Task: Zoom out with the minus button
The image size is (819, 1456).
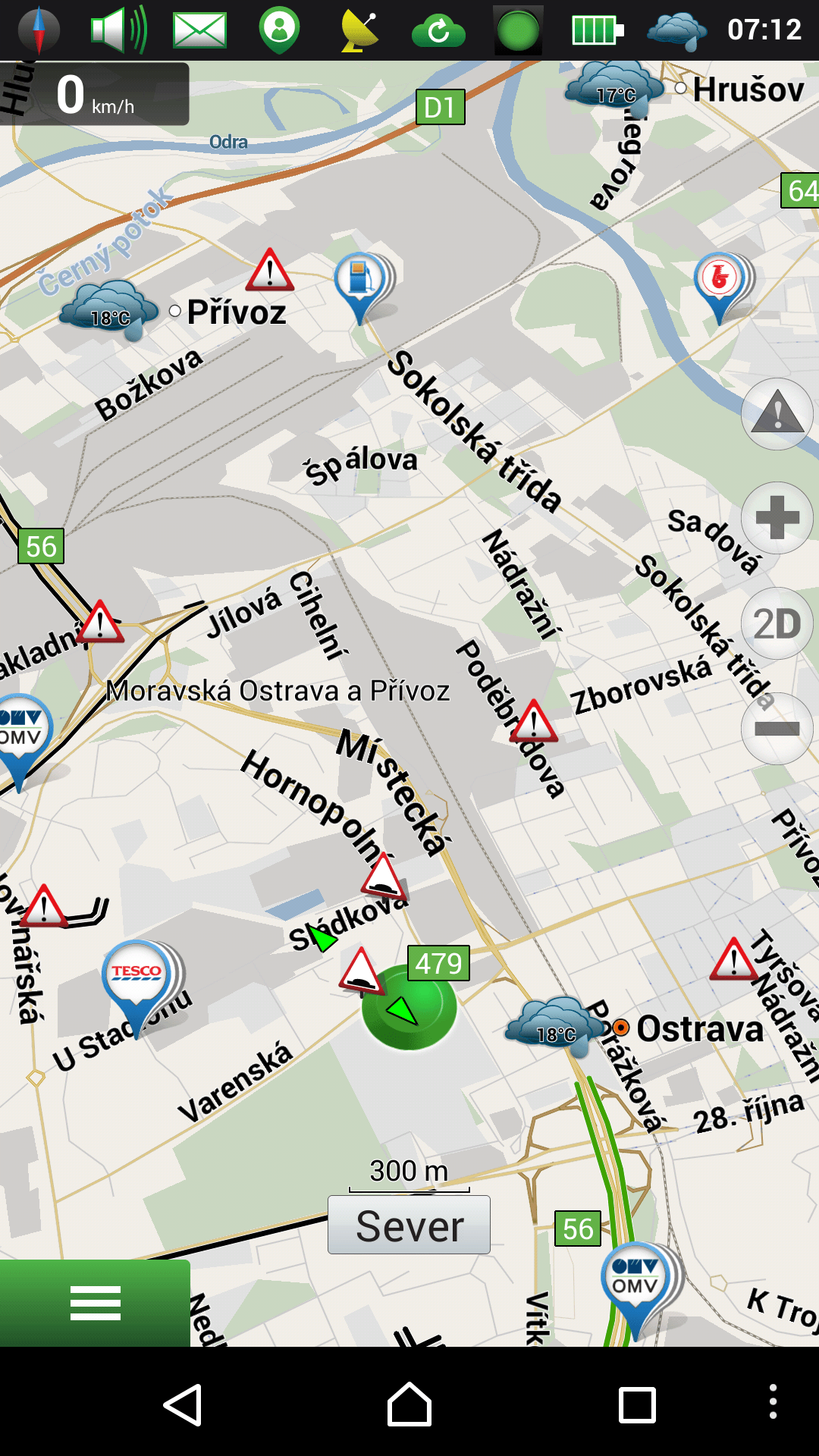Action: (x=777, y=728)
